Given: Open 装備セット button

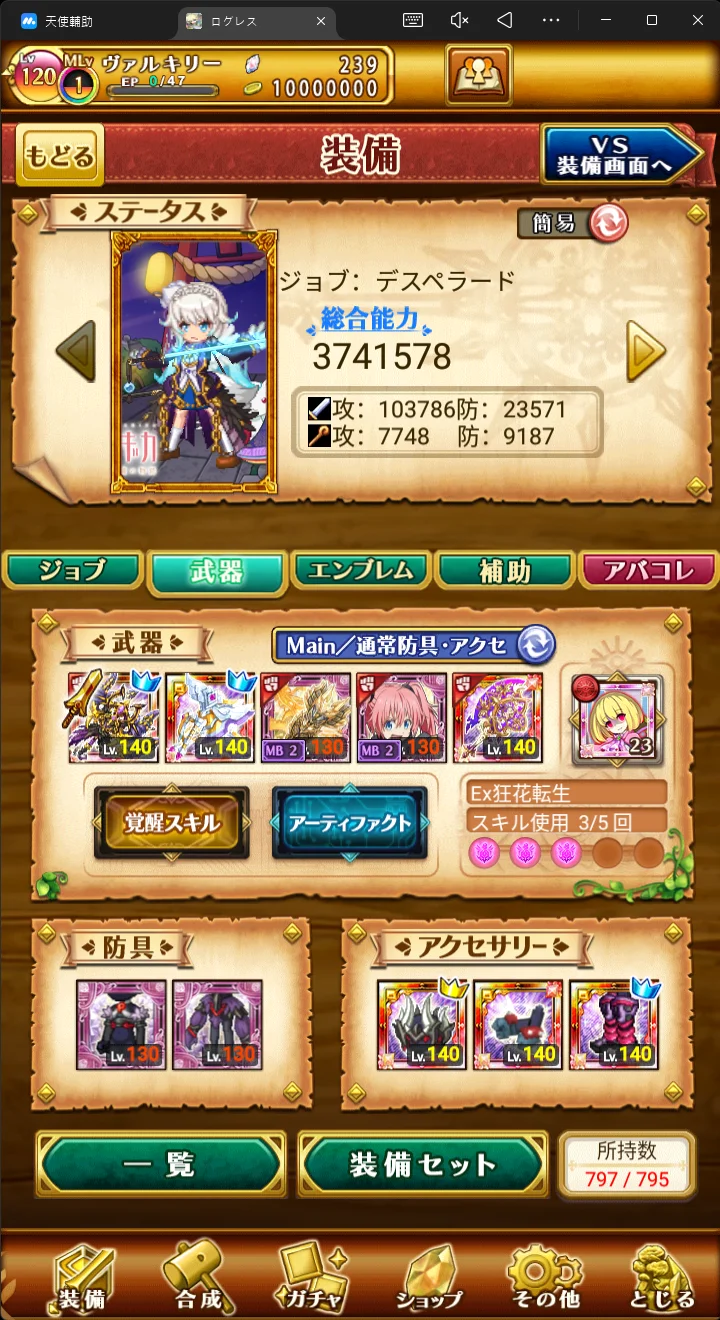Looking at the screenshot, I should [422, 1164].
